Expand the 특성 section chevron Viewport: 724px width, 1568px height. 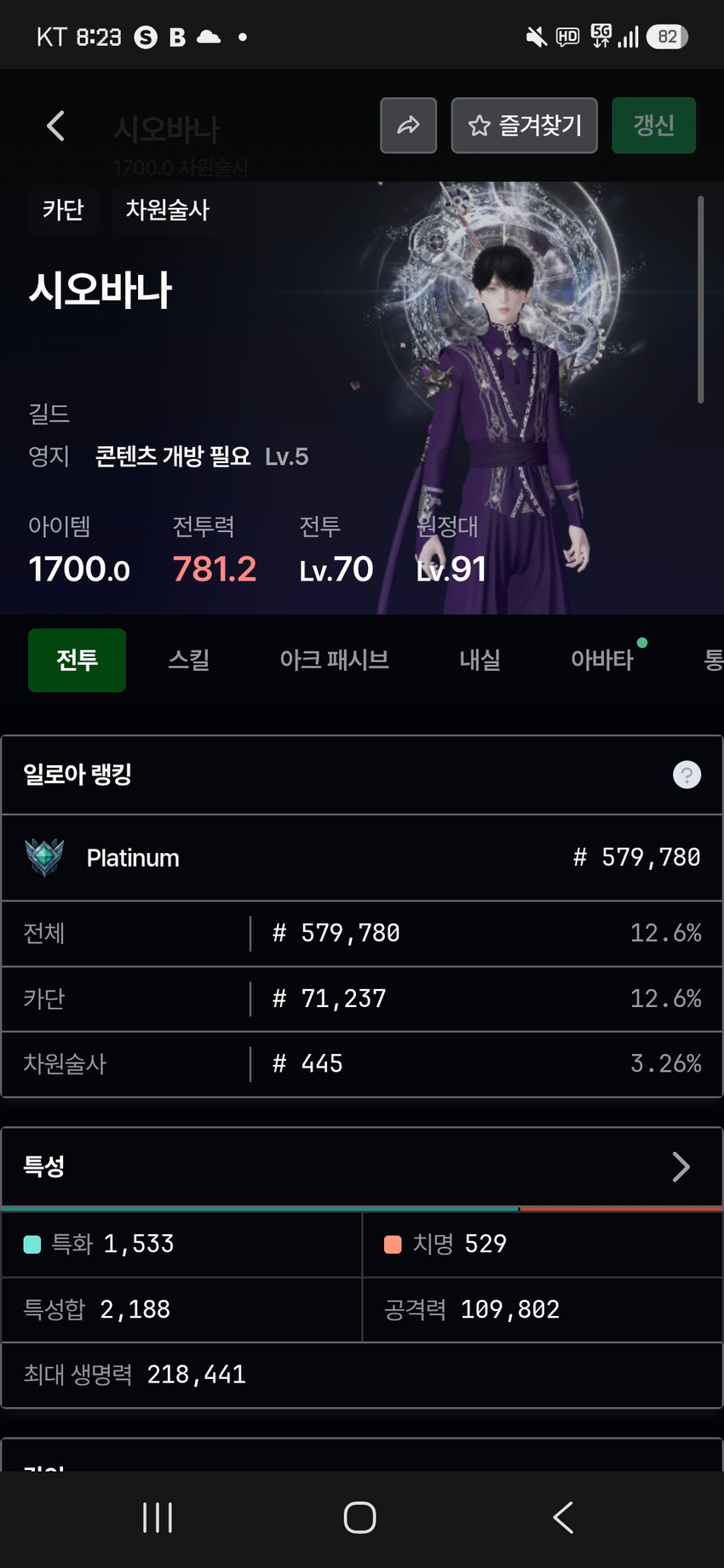click(681, 1166)
